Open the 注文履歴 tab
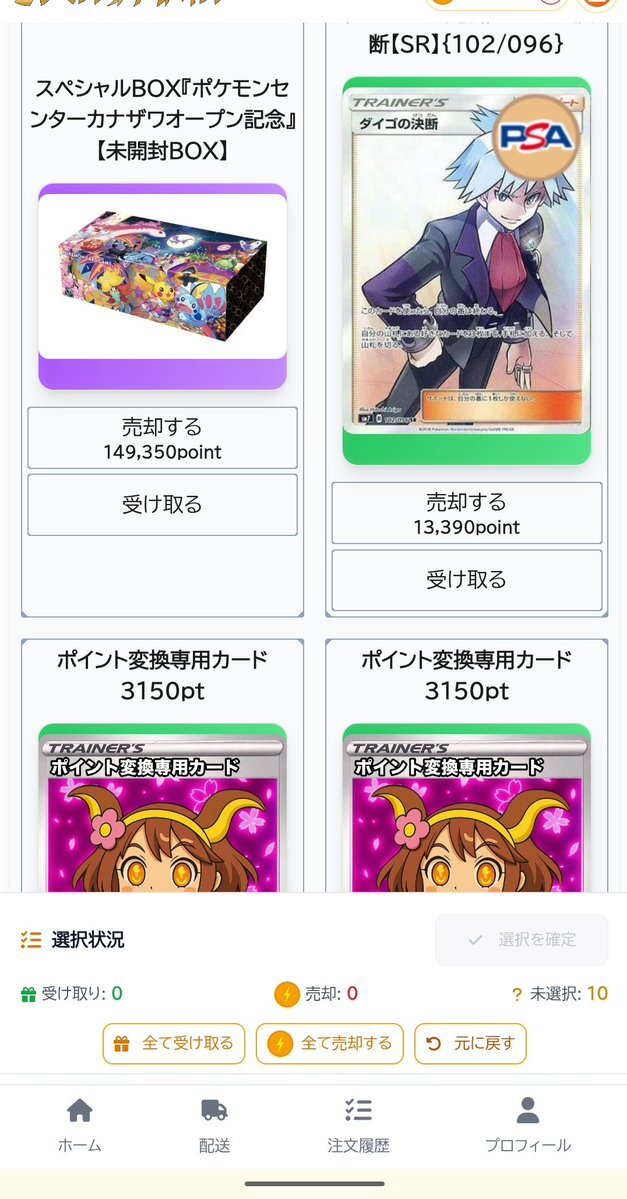The image size is (627, 1199). click(x=358, y=1124)
